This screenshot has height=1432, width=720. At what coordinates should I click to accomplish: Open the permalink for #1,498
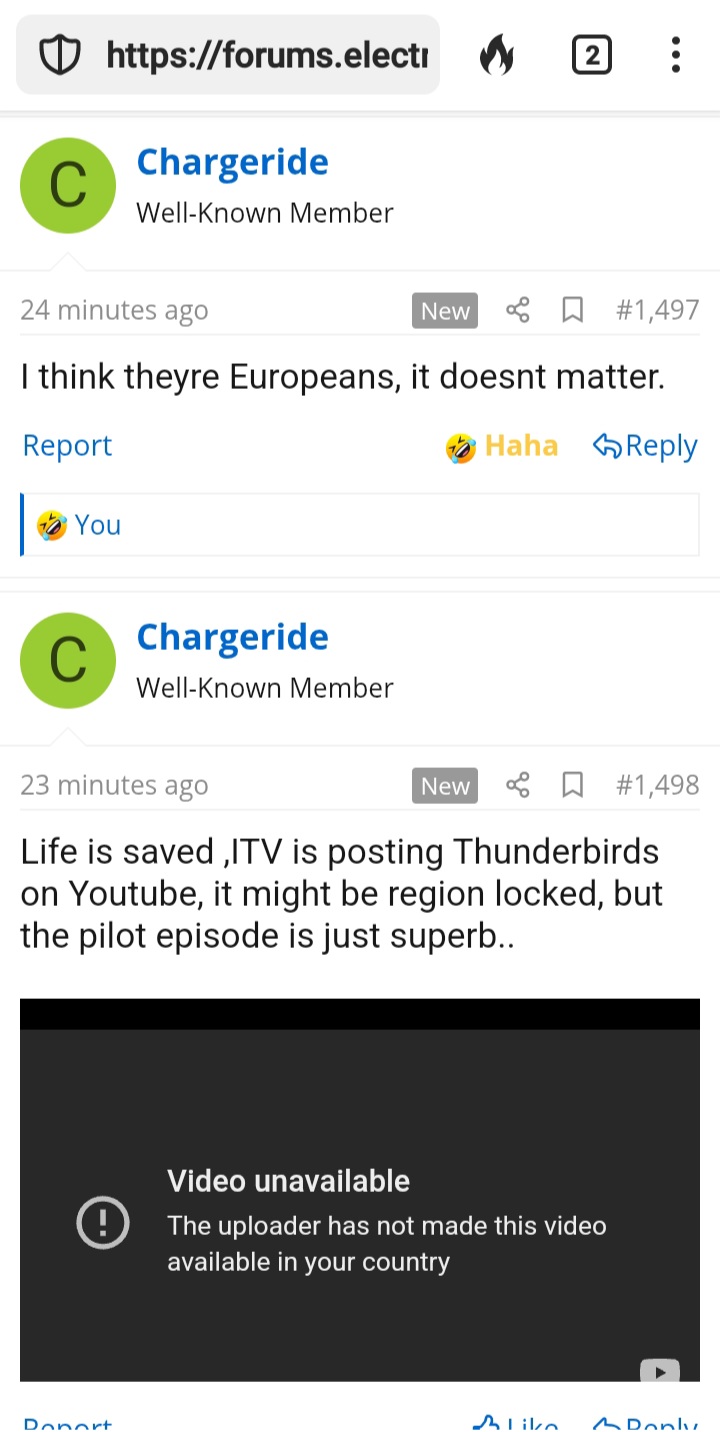tap(657, 785)
